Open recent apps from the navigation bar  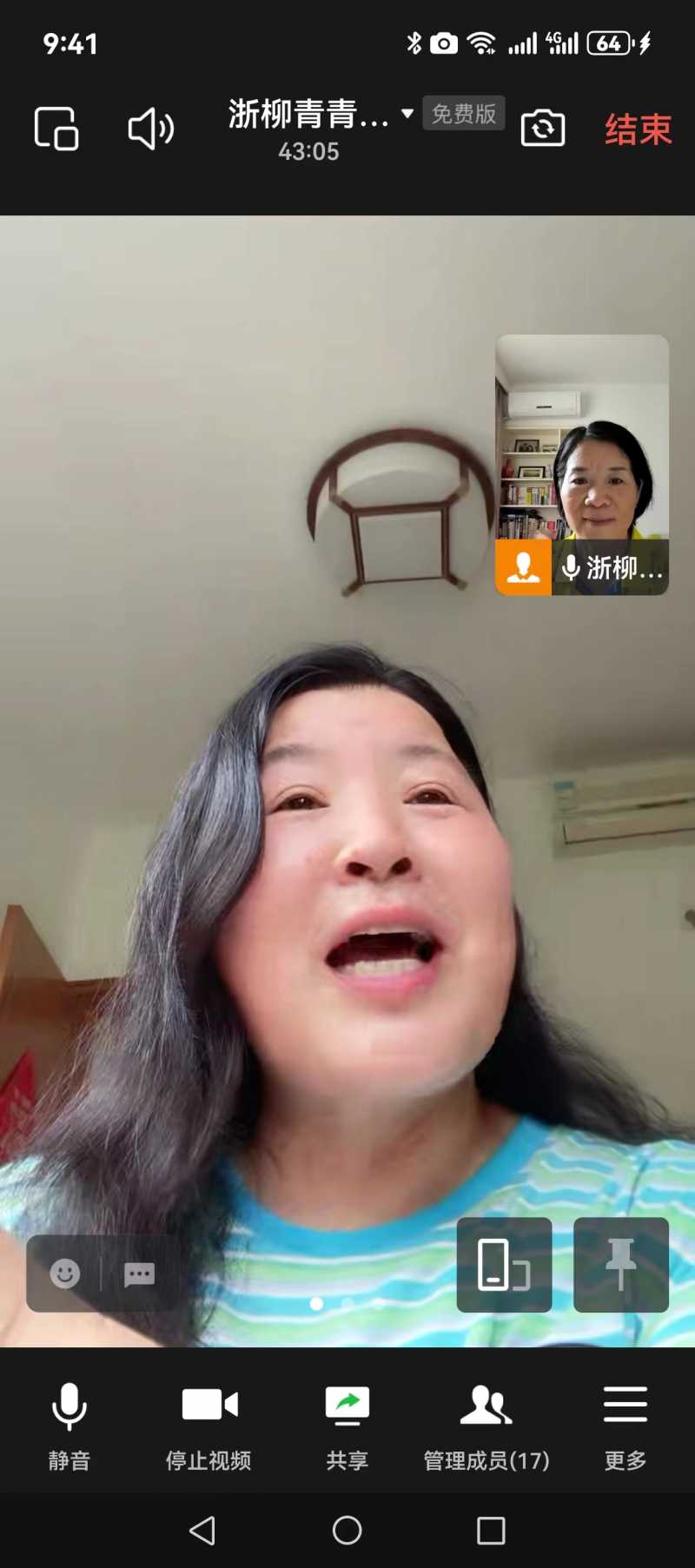coord(491,1530)
